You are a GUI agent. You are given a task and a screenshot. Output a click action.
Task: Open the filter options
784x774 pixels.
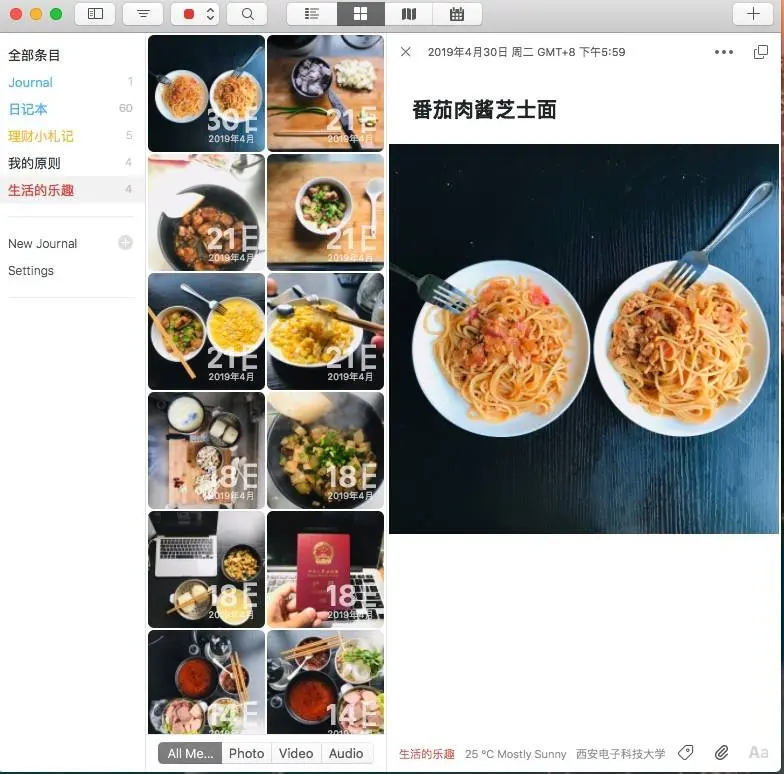(143, 14)
